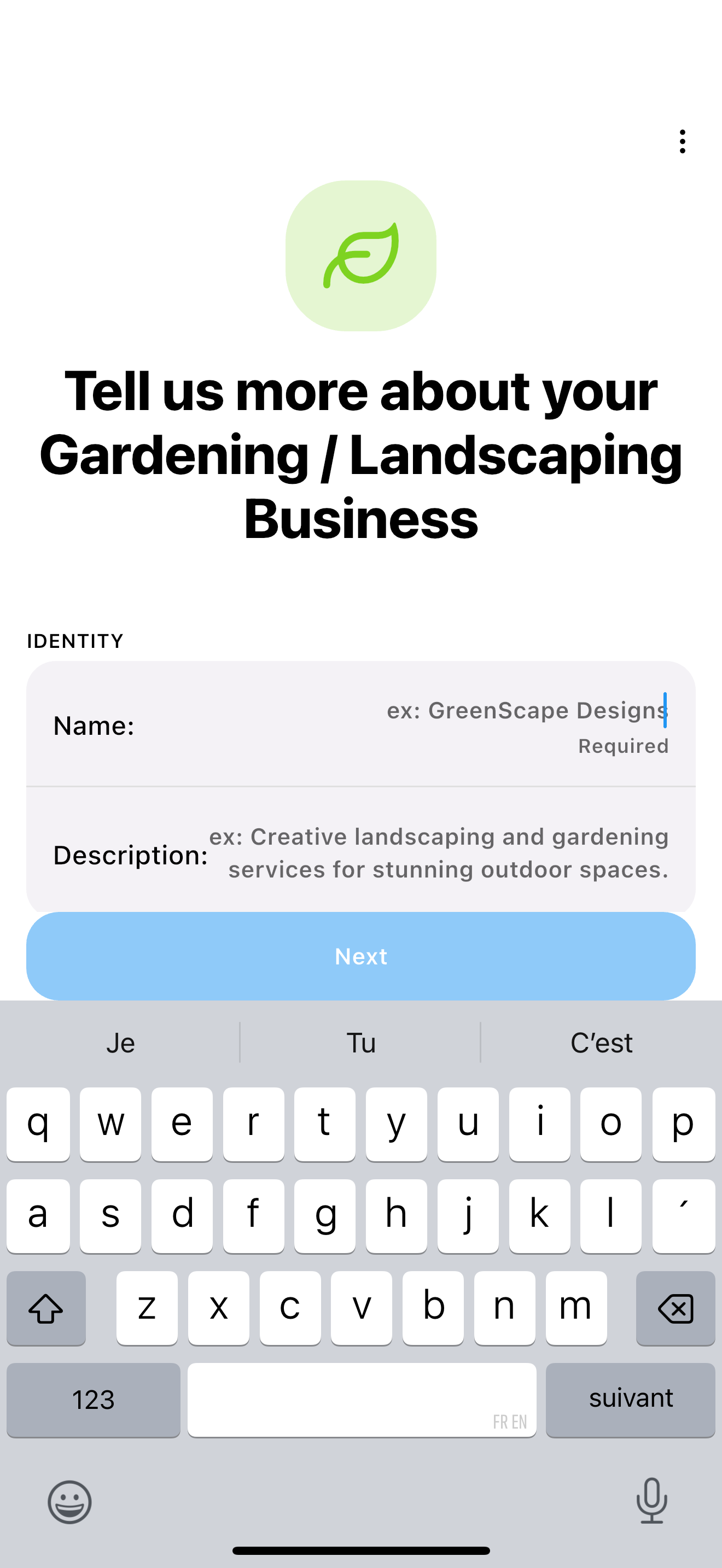Viewport: 722px width, 1568px height.
Task: Open the emoji keyboard
Action: pyautogui.click(x=69, y=1502)
